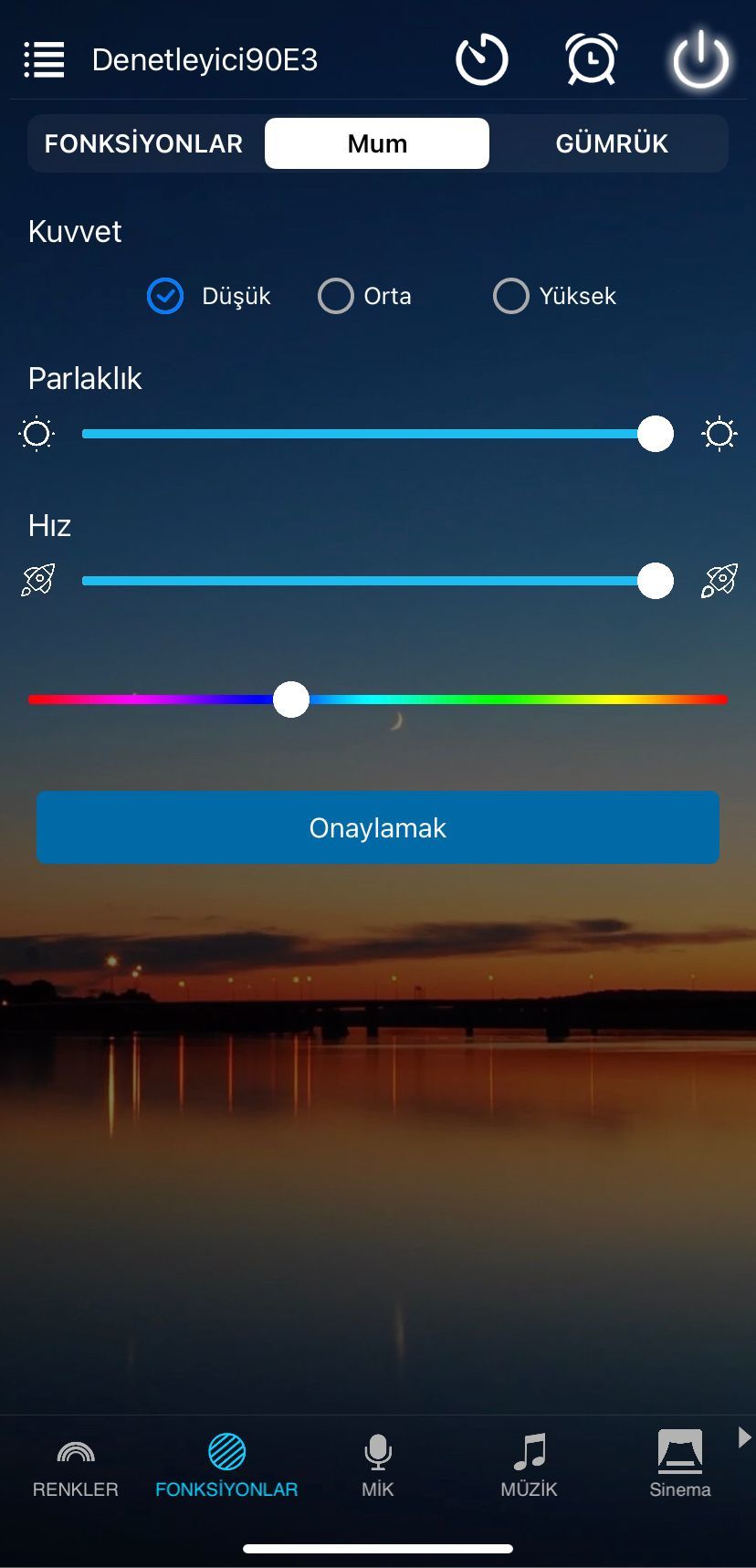Image resolution: width=756 pixels, height=1568 pixels.
Task: Switch to the MİK tab
Action: [377, 1465]
